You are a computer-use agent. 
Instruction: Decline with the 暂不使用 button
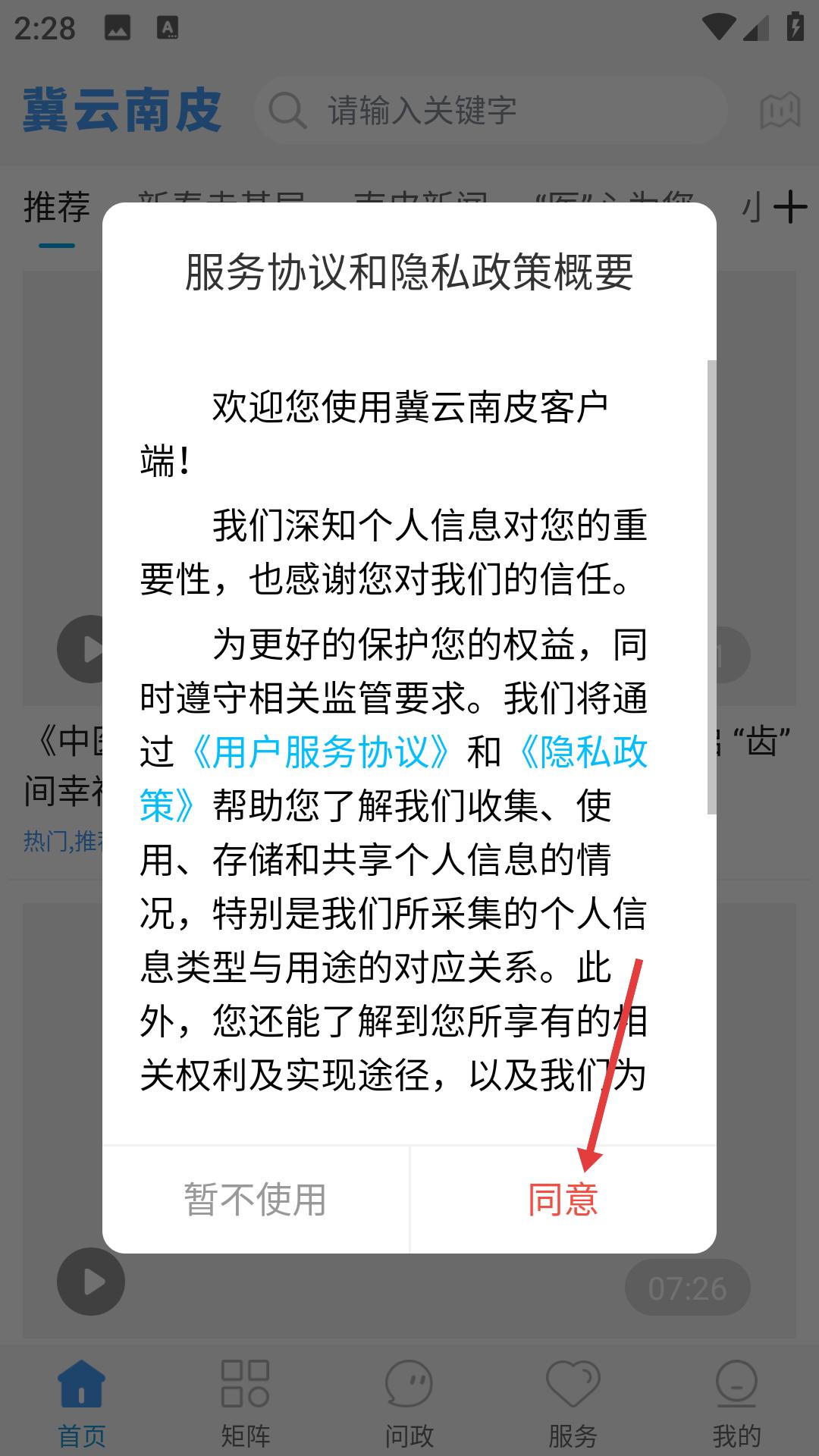tap(256, 1200)
